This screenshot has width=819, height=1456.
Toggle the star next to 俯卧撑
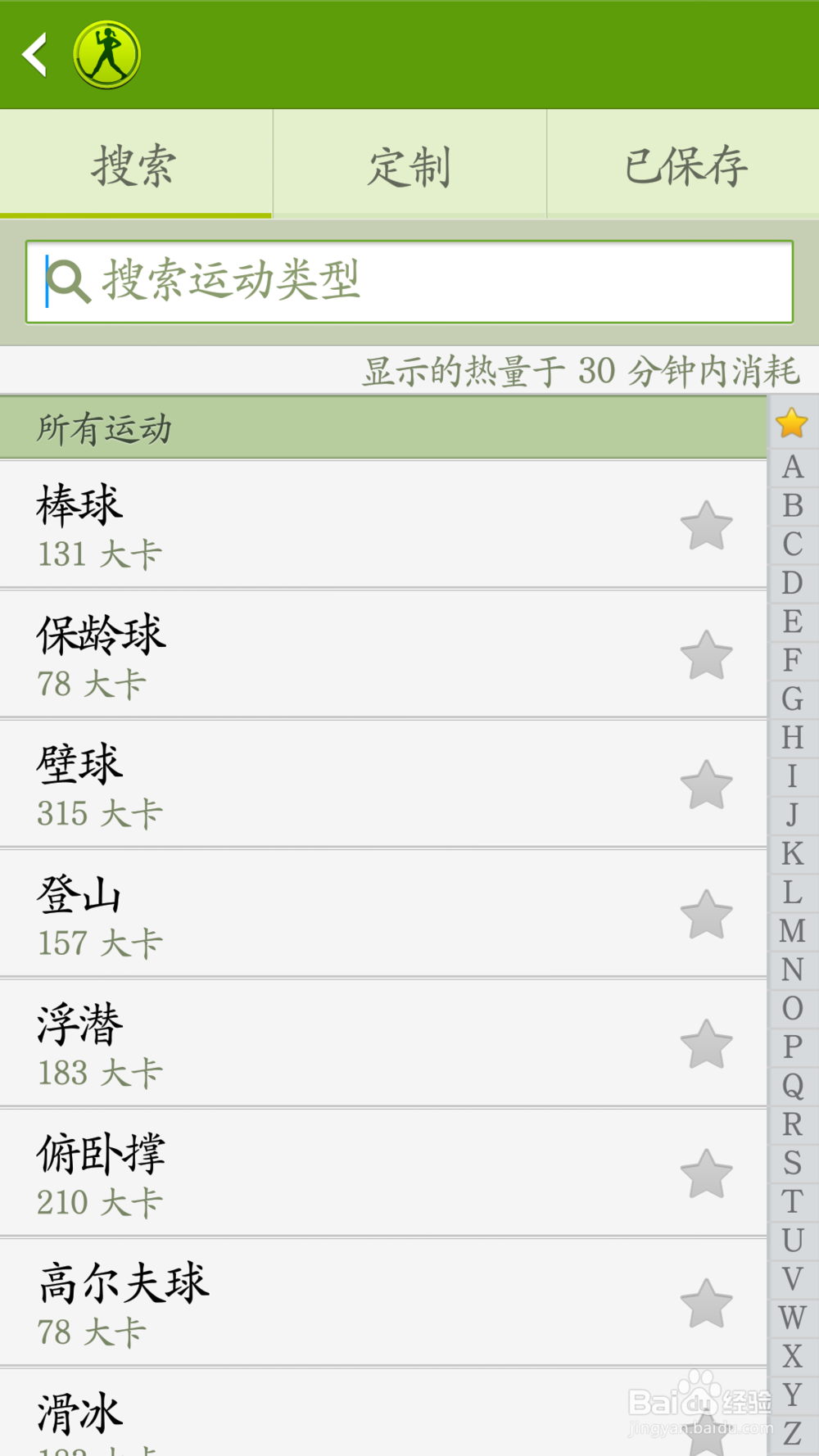click(708, 1173)
